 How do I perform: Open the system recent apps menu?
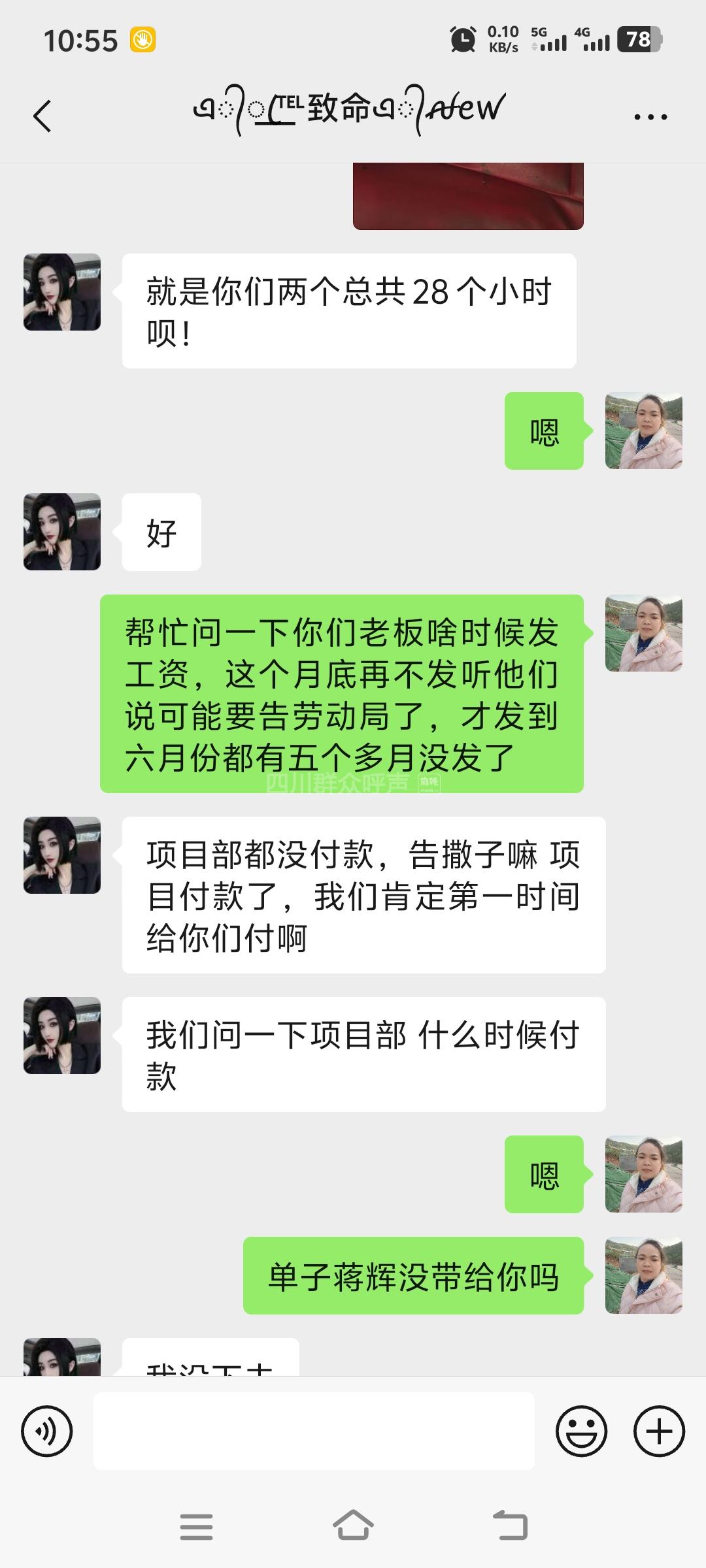point(196,1527)
